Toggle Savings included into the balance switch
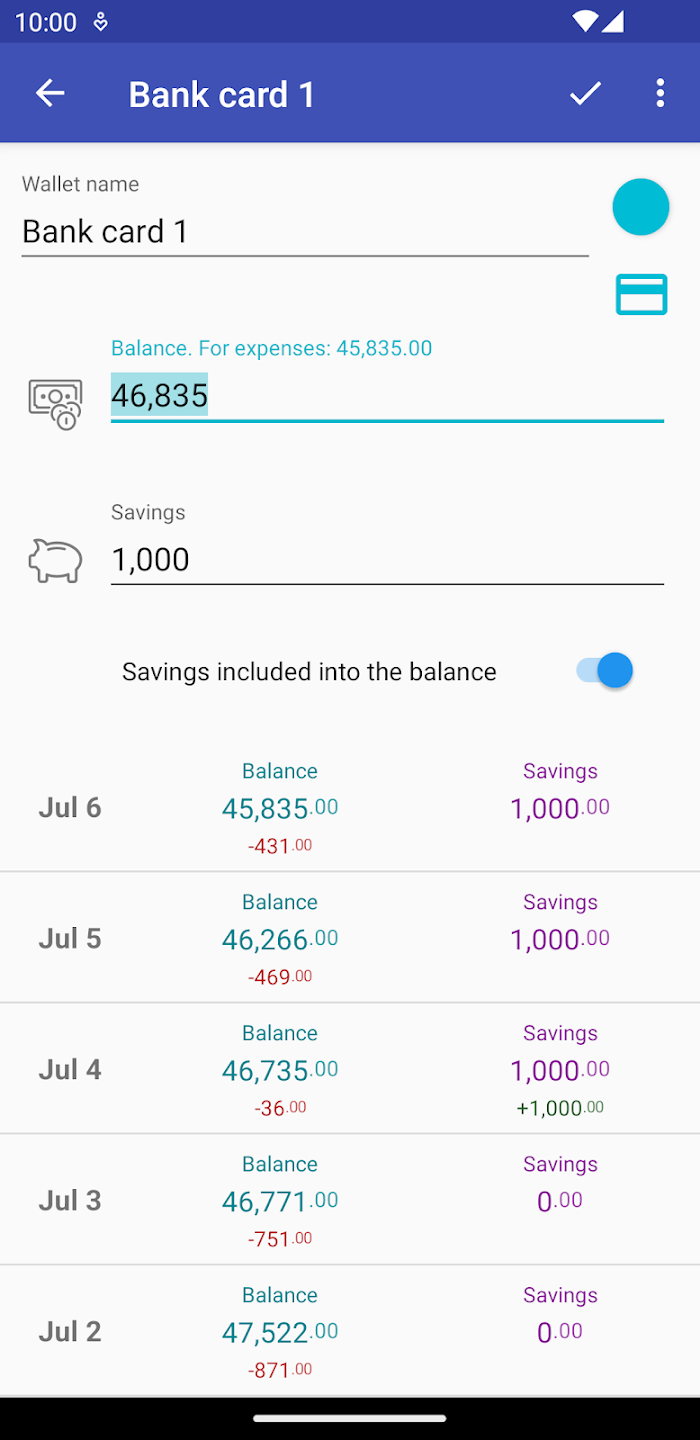The height and width of the screenshot is (1440, 700). click(604, 671)
